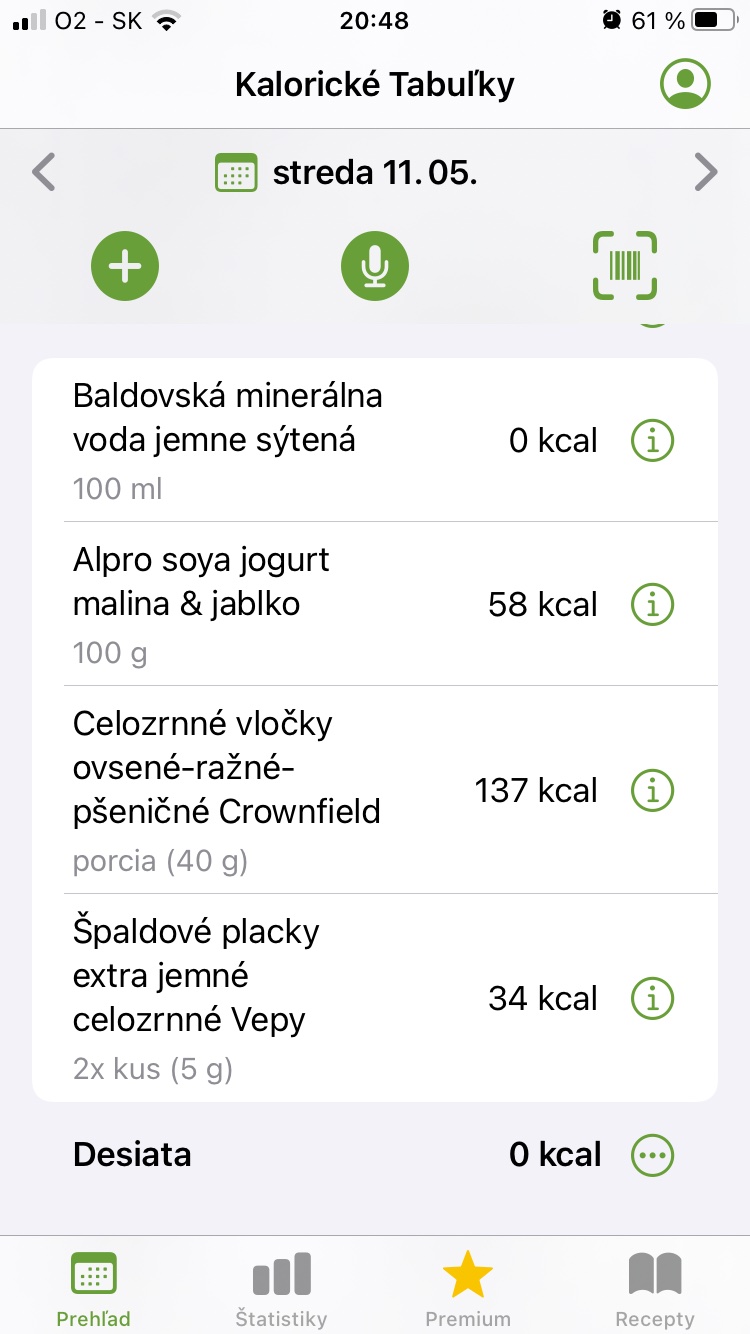
Task: Show info for Celozrnné vločky Crownfield
Action: coord(653,790)
